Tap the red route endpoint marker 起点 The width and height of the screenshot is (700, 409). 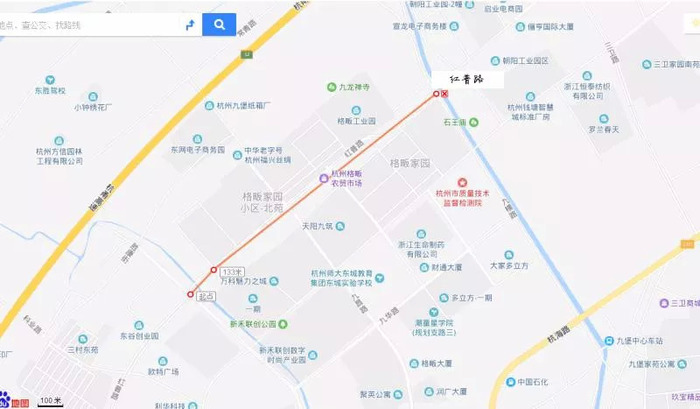191,294
